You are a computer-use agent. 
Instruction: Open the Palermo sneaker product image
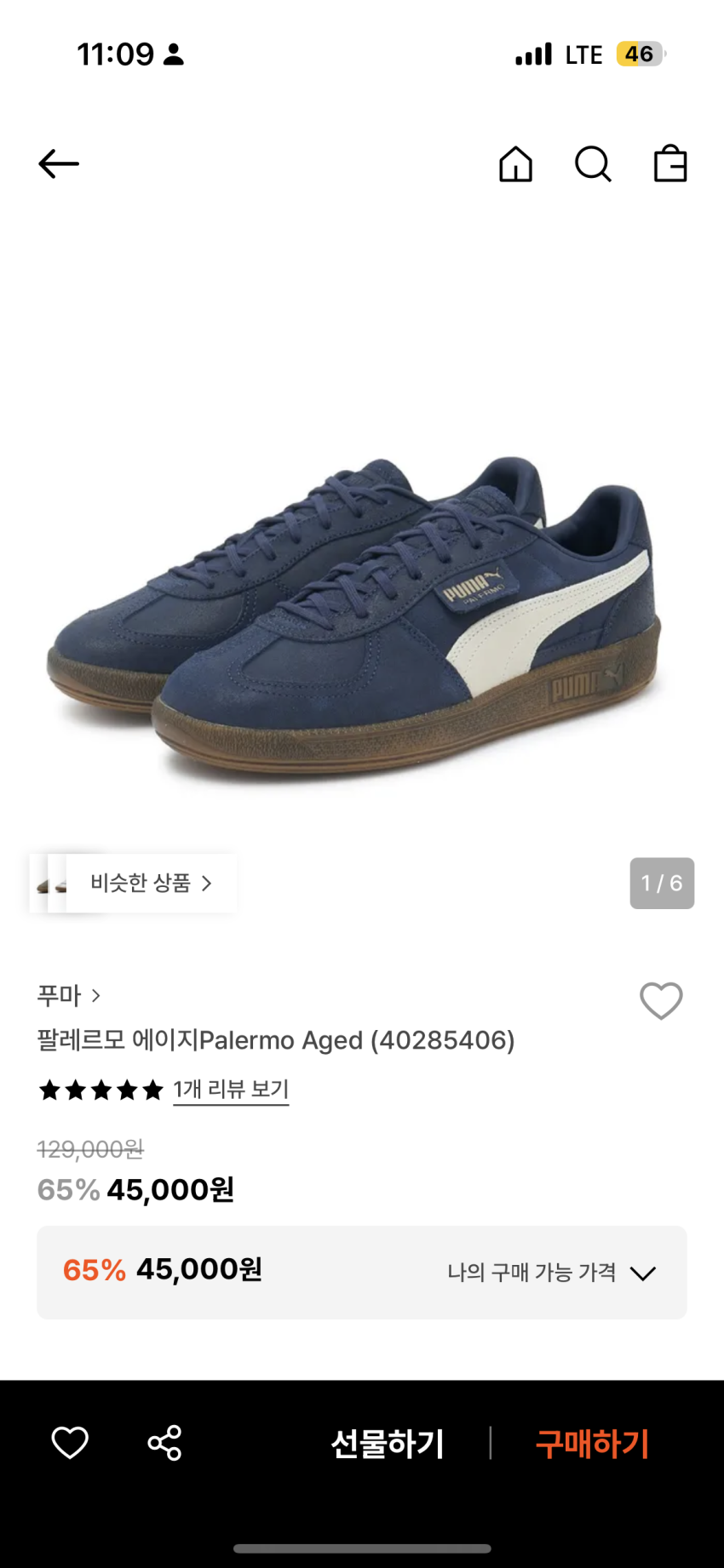362,613
